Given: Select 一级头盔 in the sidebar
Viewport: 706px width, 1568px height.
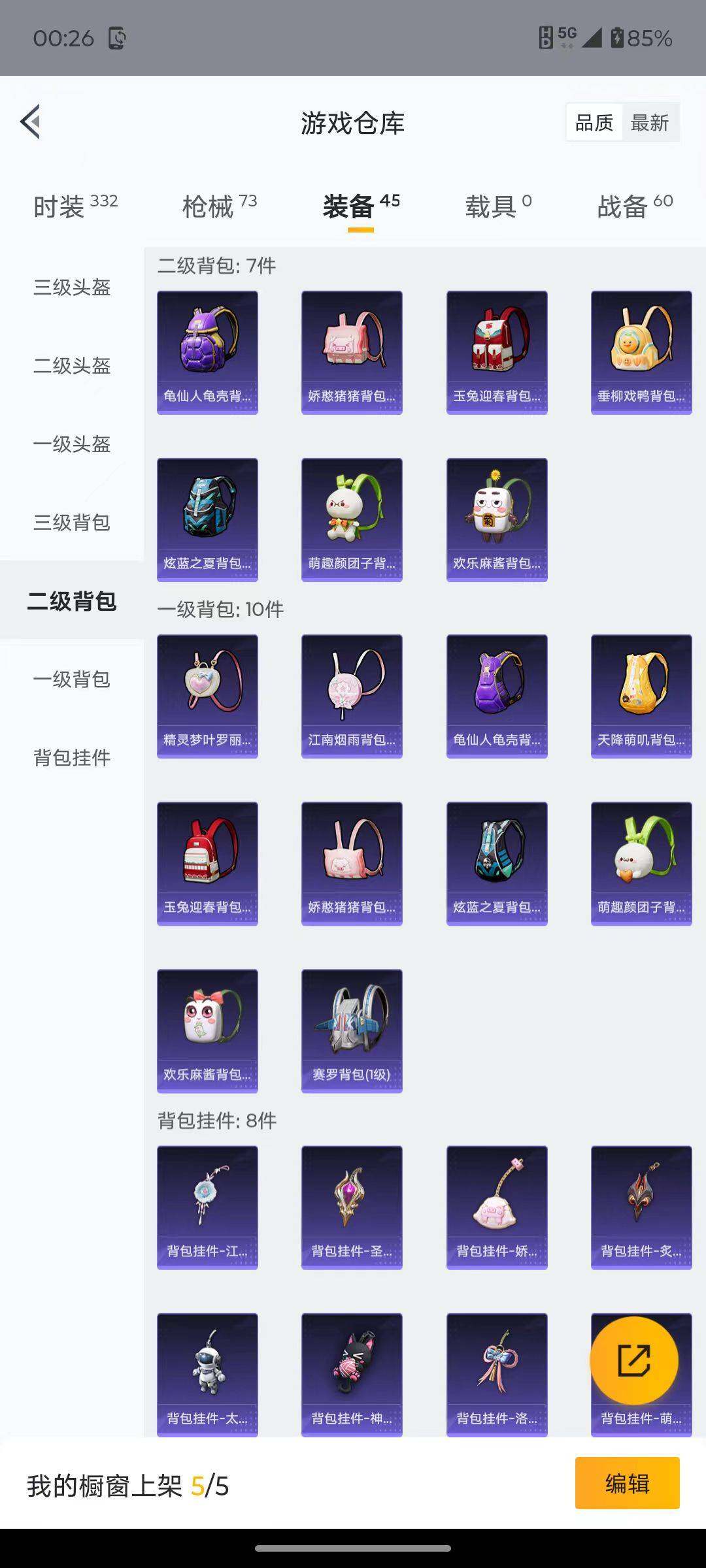Looking at the screenshot, I should tap(72, 444).
